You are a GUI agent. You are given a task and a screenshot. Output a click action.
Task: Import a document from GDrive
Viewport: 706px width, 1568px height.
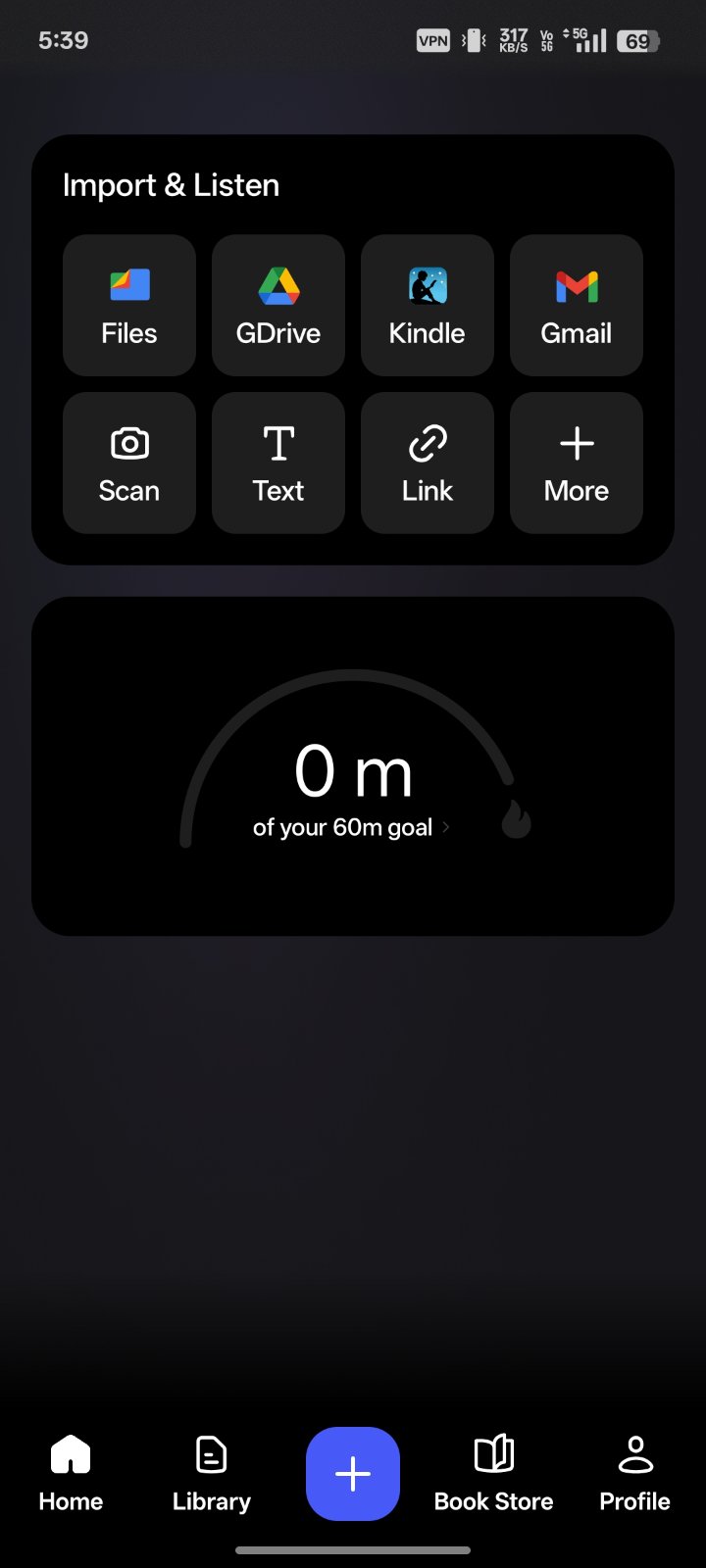click(x=278, y=306)
